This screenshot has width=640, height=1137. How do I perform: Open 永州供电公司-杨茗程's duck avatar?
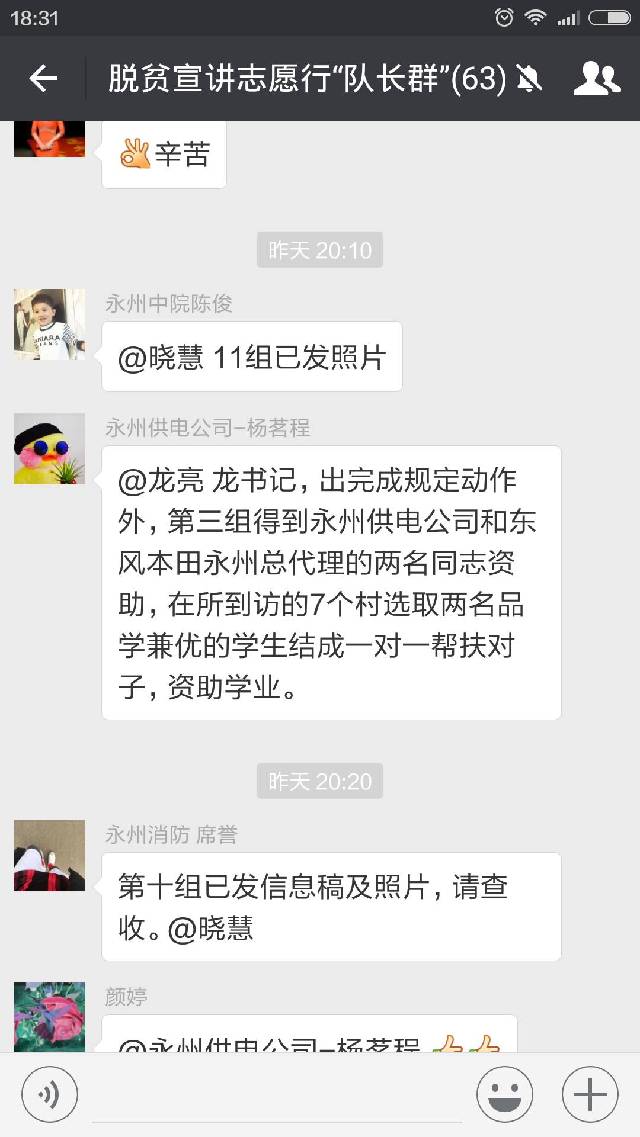pyautogui.click(x=49, y=448)
